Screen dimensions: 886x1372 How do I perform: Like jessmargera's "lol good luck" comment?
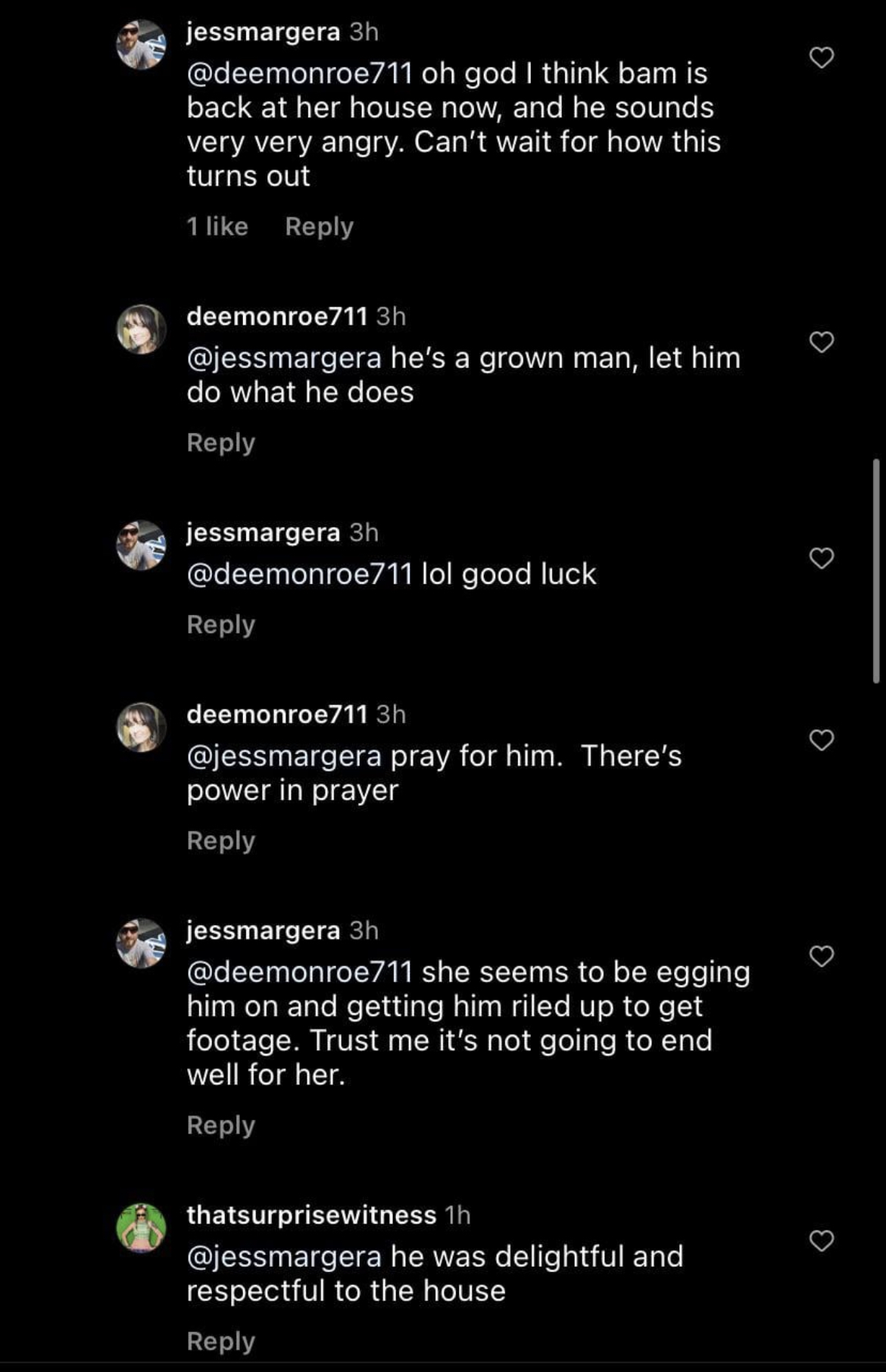822,558
